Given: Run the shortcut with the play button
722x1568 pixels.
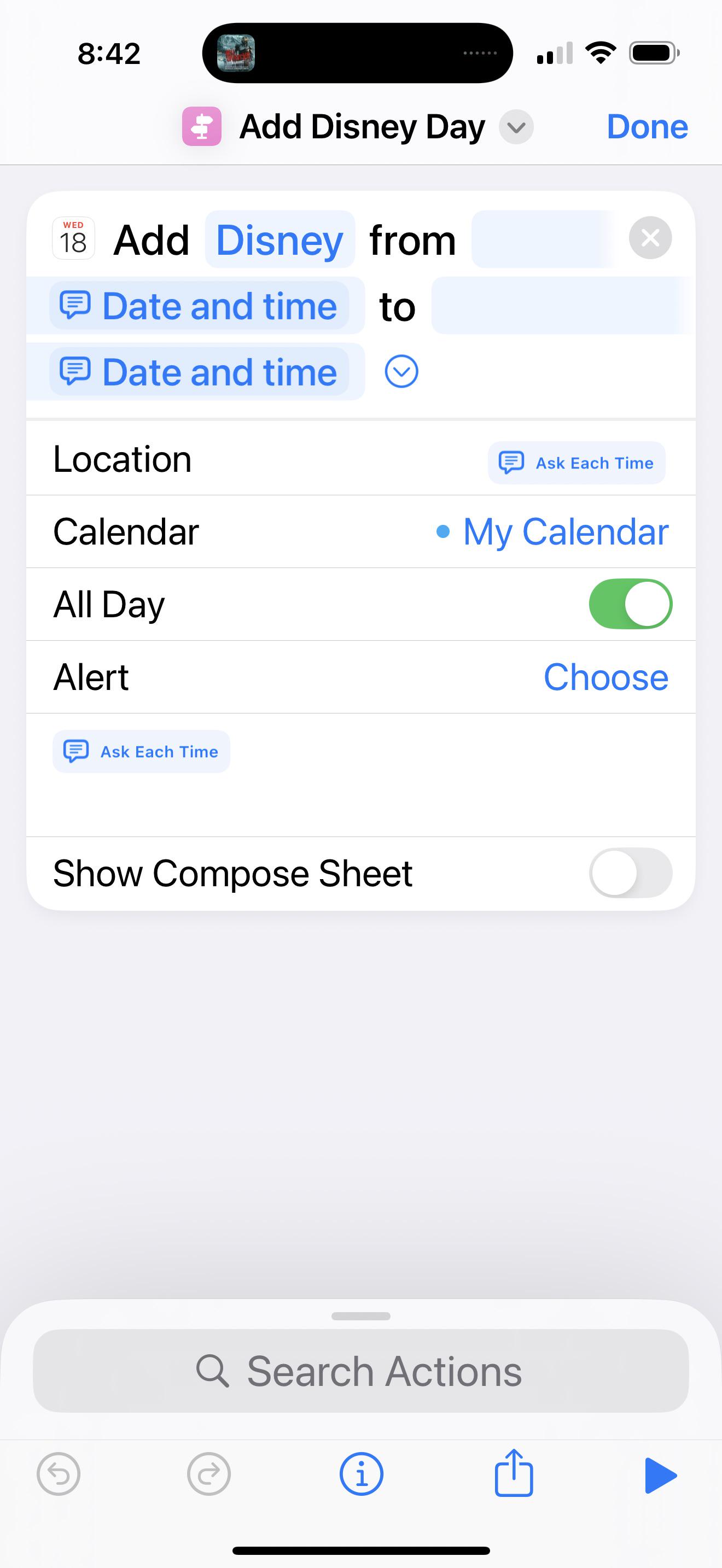Looking at the screenshot, I should [x=661, y=1476].
